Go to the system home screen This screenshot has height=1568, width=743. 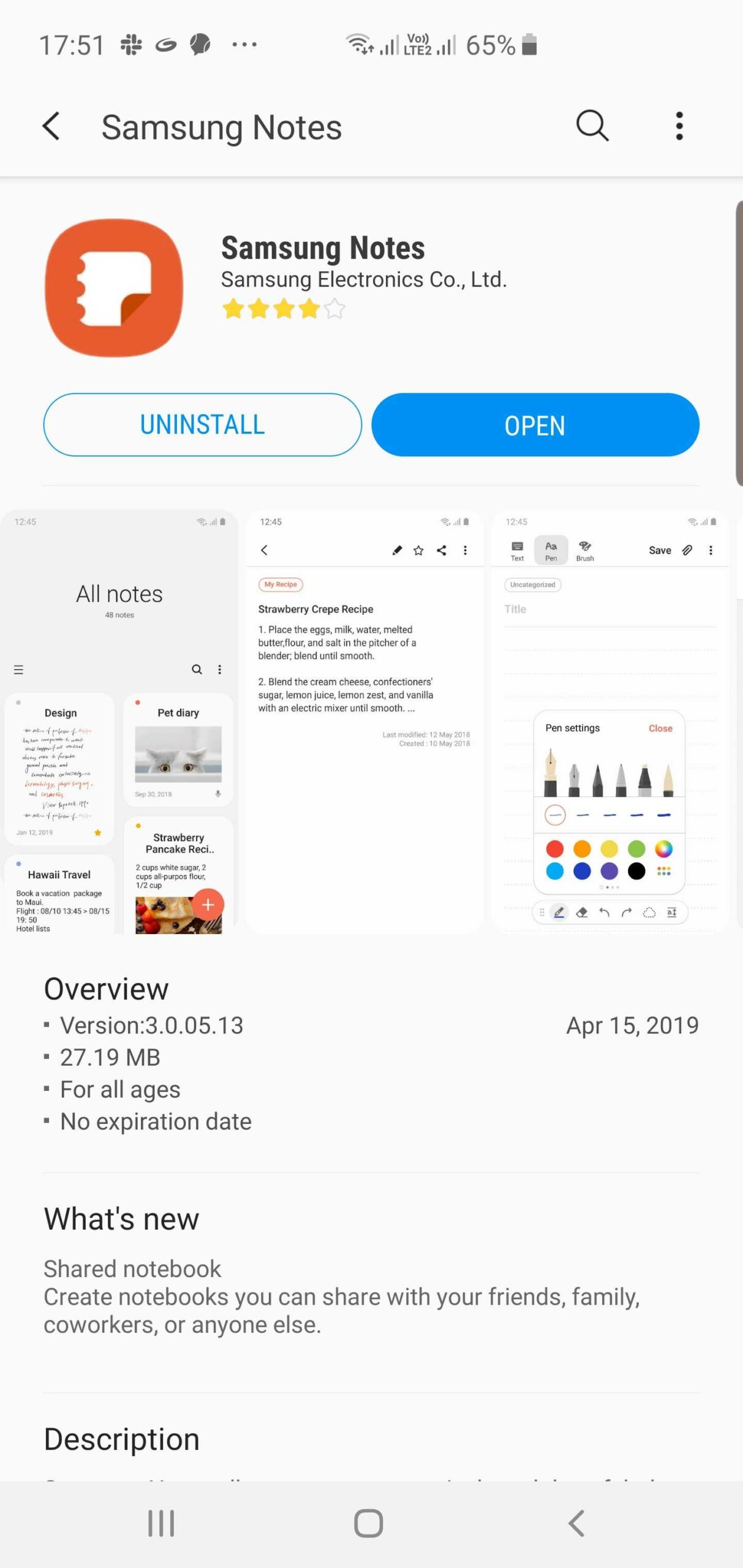369,1523
